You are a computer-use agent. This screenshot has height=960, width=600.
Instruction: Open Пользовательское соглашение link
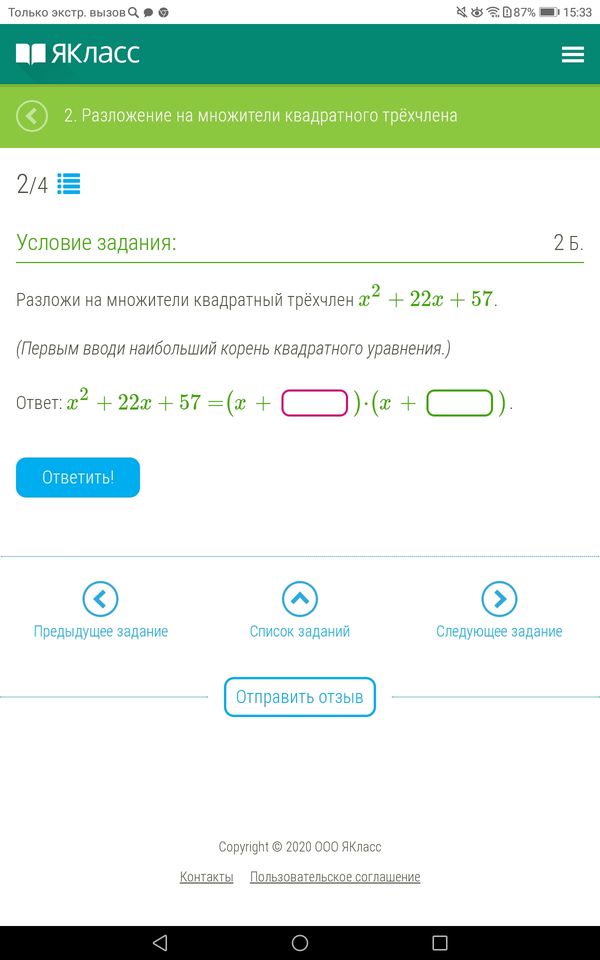tap(335, 877)
